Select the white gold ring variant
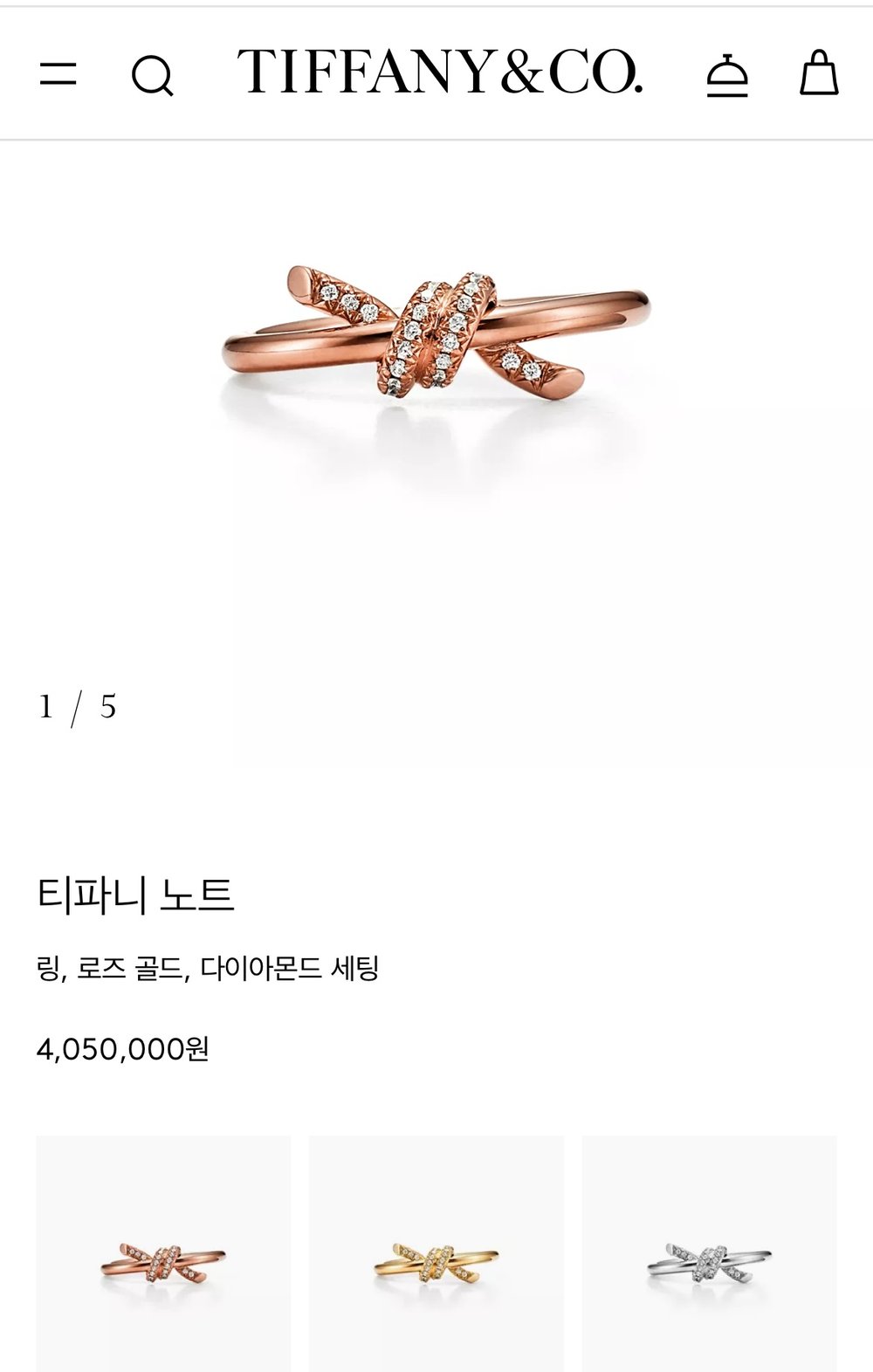Viewport: 873px width, 1372px height. click(x=709, y=1252)
